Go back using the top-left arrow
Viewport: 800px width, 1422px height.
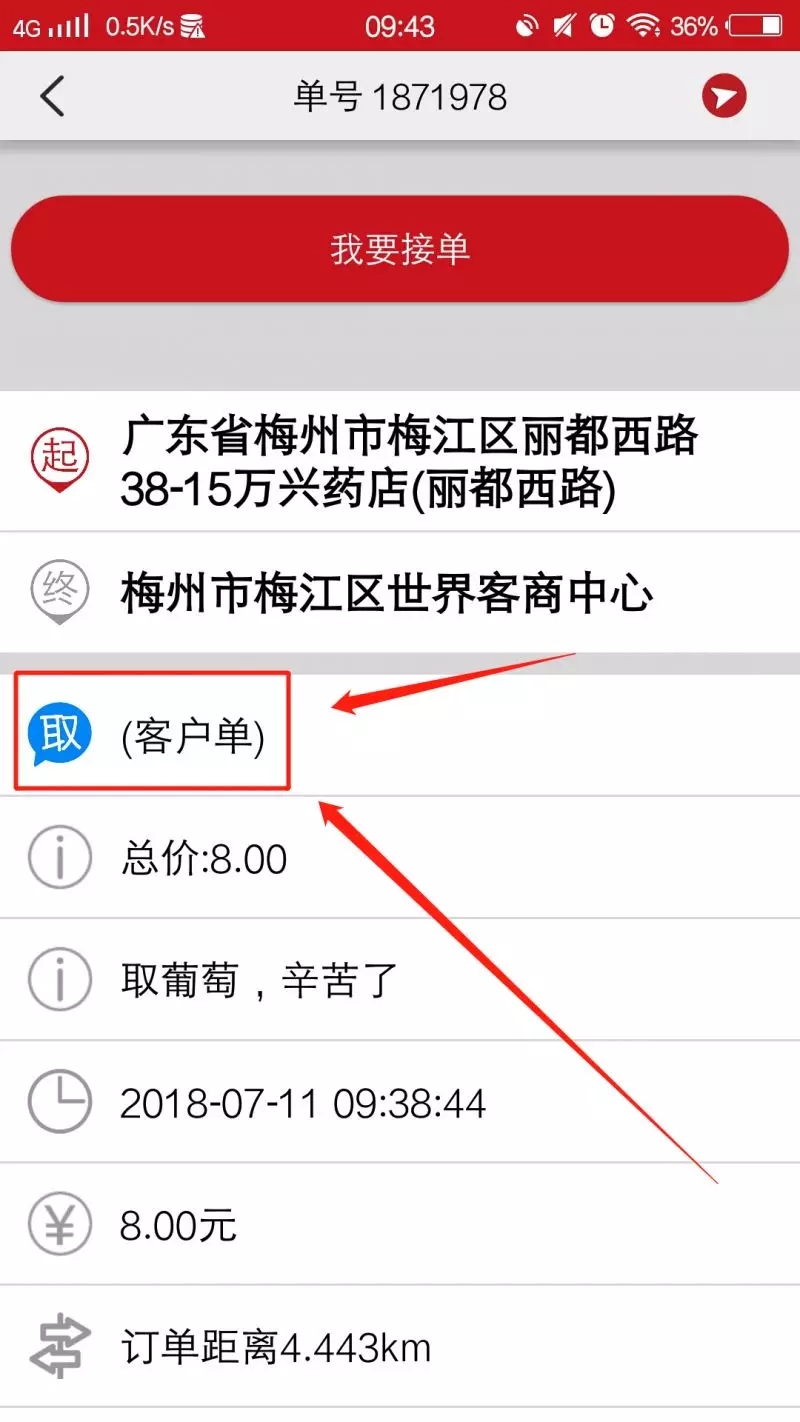(52, 97)
